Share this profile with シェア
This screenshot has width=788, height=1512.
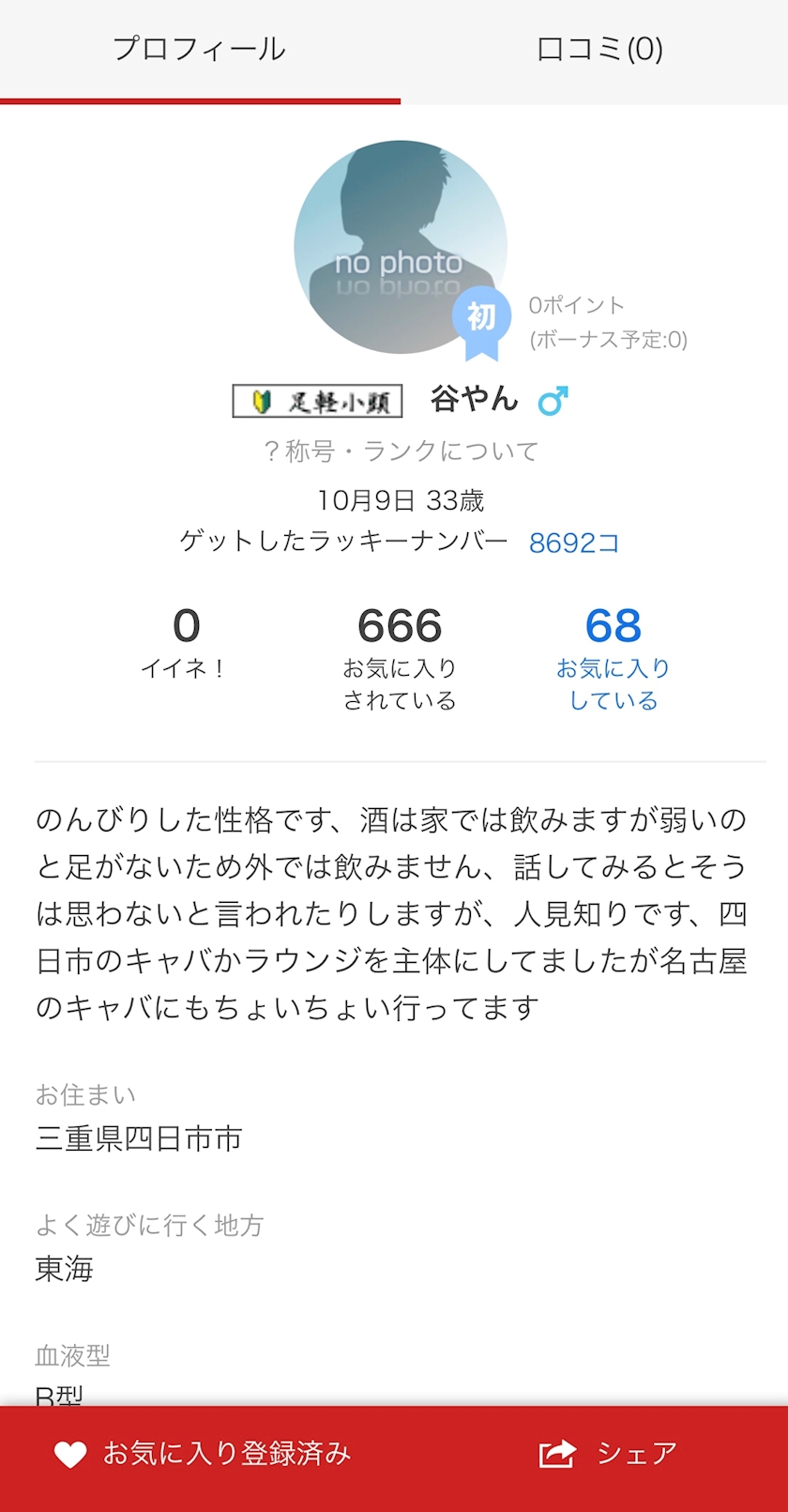tap(608, 1454)
